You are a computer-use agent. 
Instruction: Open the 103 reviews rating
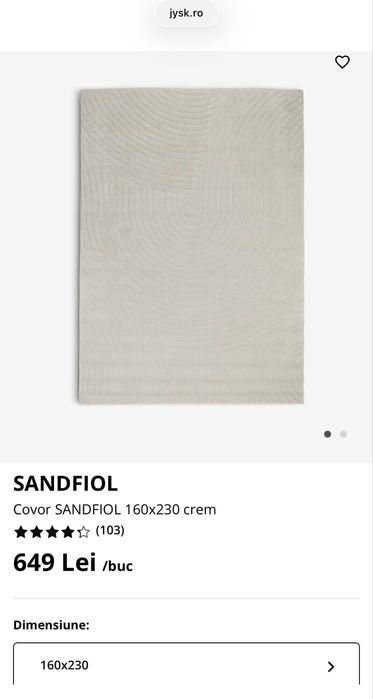click(x=69, y=531)
